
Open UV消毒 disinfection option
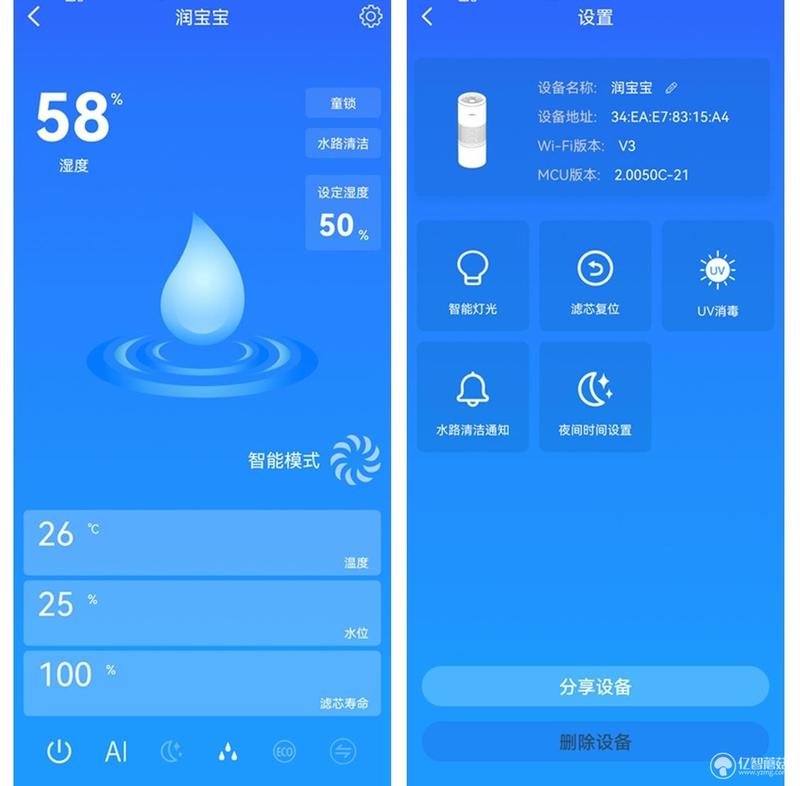click(x=717, y=277)
